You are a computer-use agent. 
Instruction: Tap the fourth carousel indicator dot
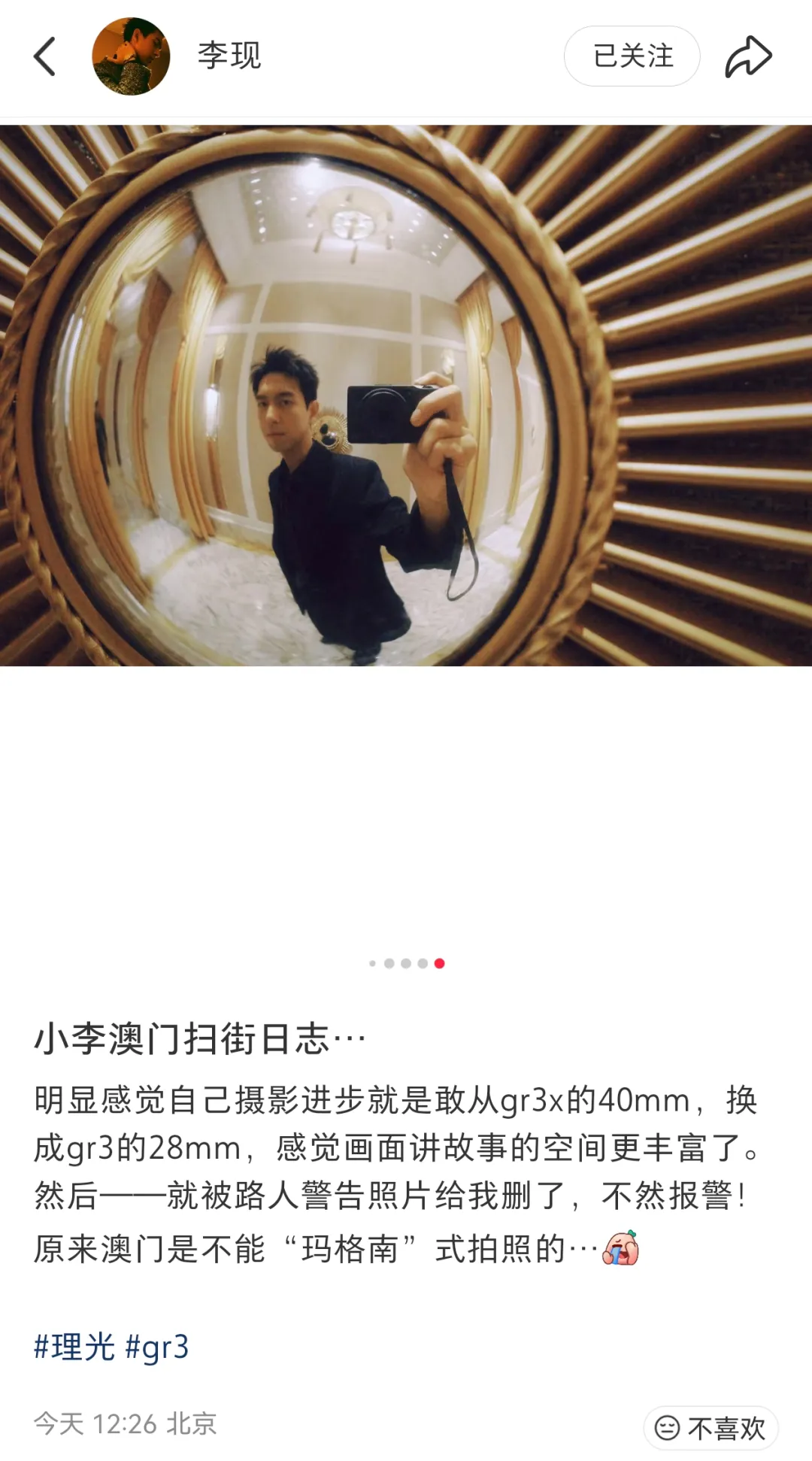(422, 962)
